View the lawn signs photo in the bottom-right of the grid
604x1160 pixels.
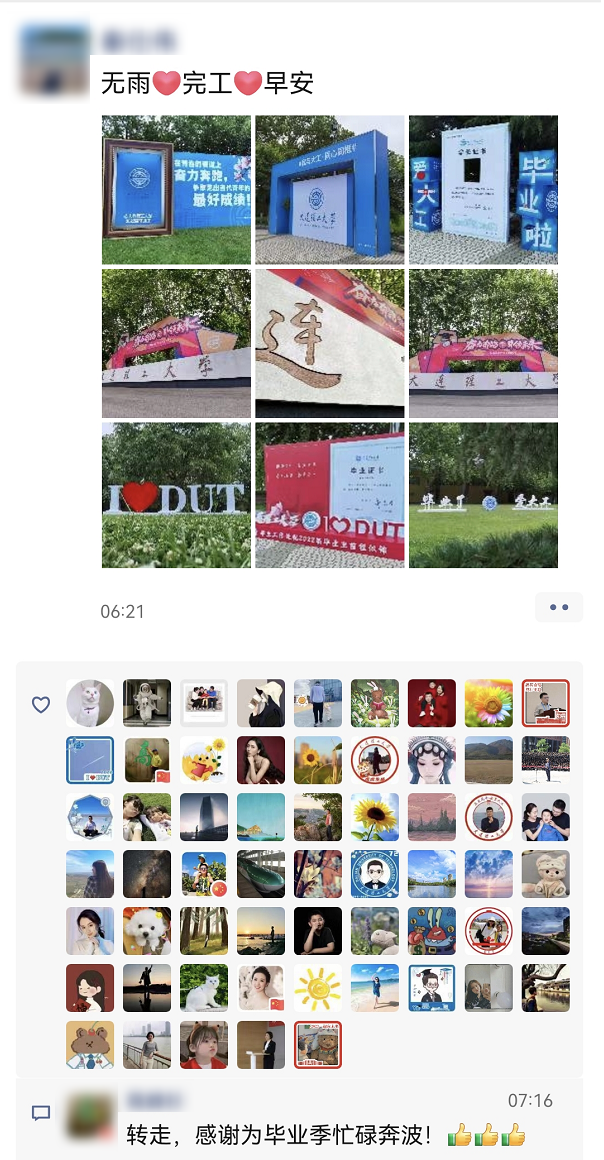click(483, 495)
